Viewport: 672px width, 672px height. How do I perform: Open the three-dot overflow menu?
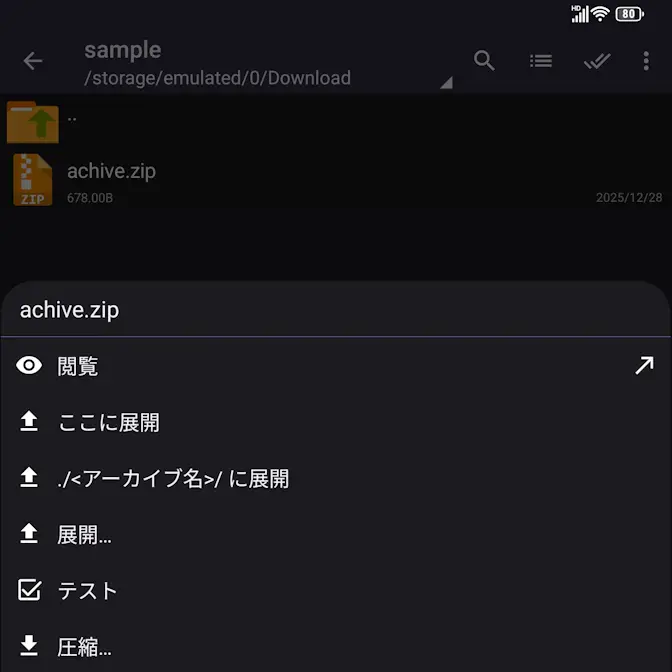coord(646,61)
